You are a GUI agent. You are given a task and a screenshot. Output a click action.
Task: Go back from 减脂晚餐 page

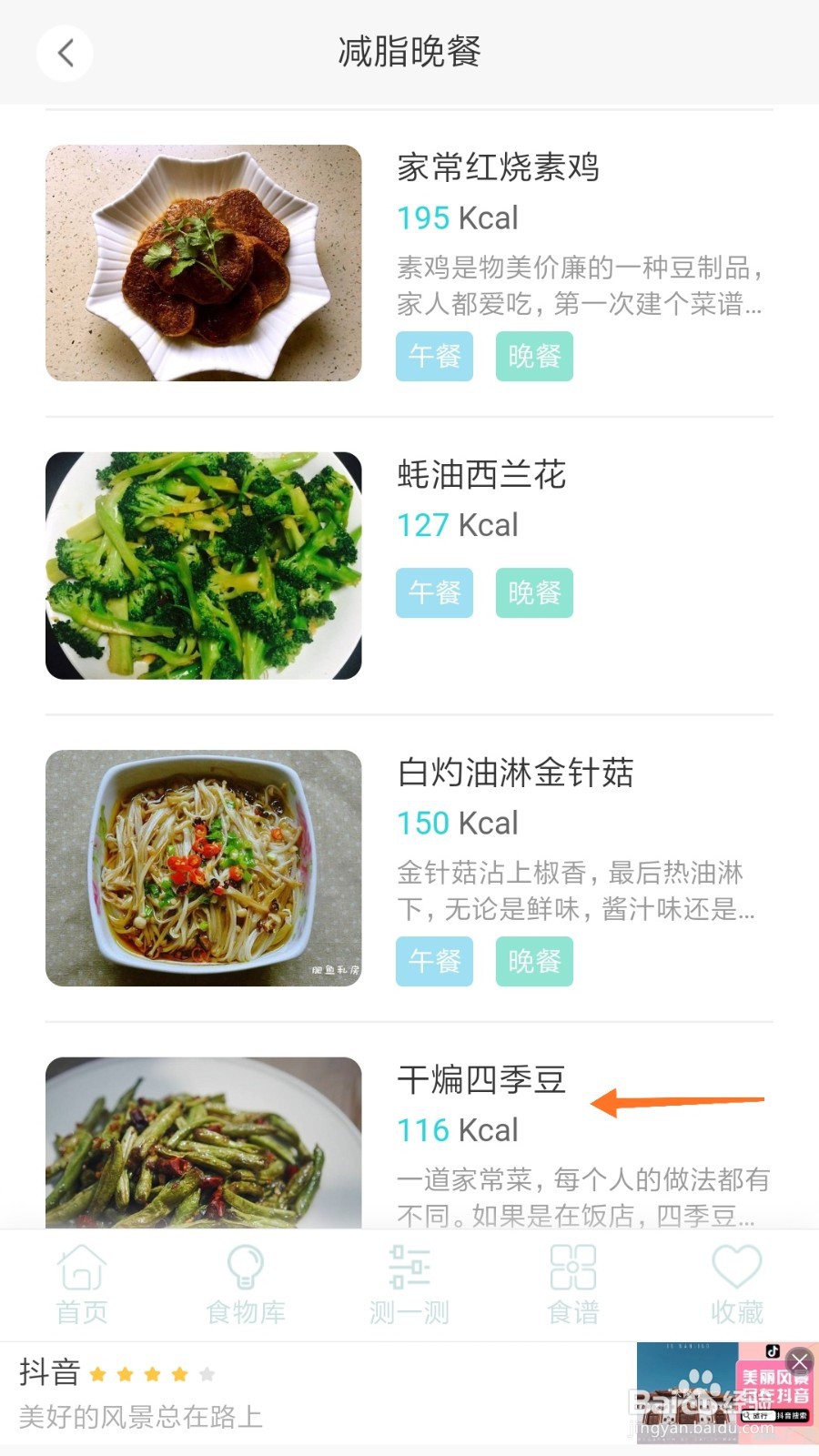[x=65, y=53]
